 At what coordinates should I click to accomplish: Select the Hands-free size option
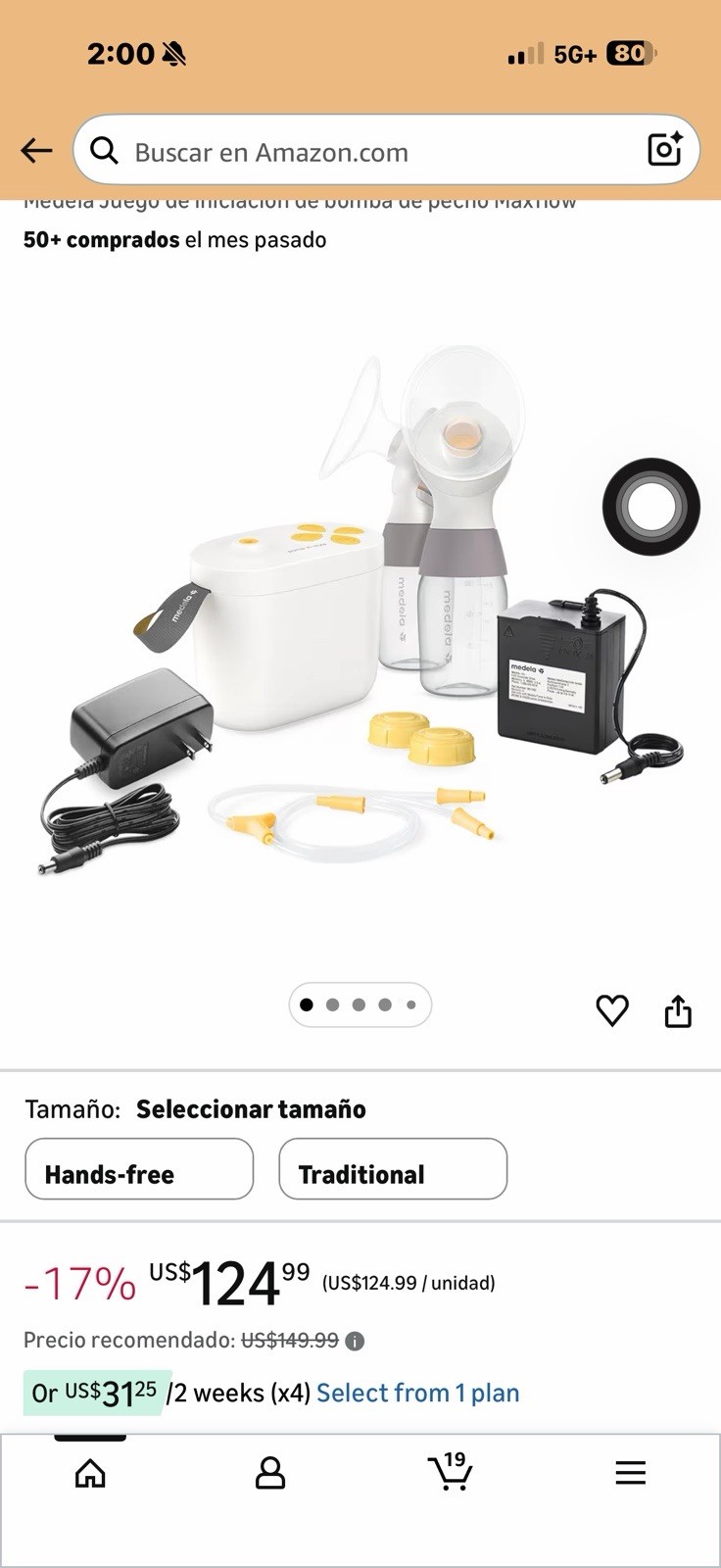point(139,1169)
